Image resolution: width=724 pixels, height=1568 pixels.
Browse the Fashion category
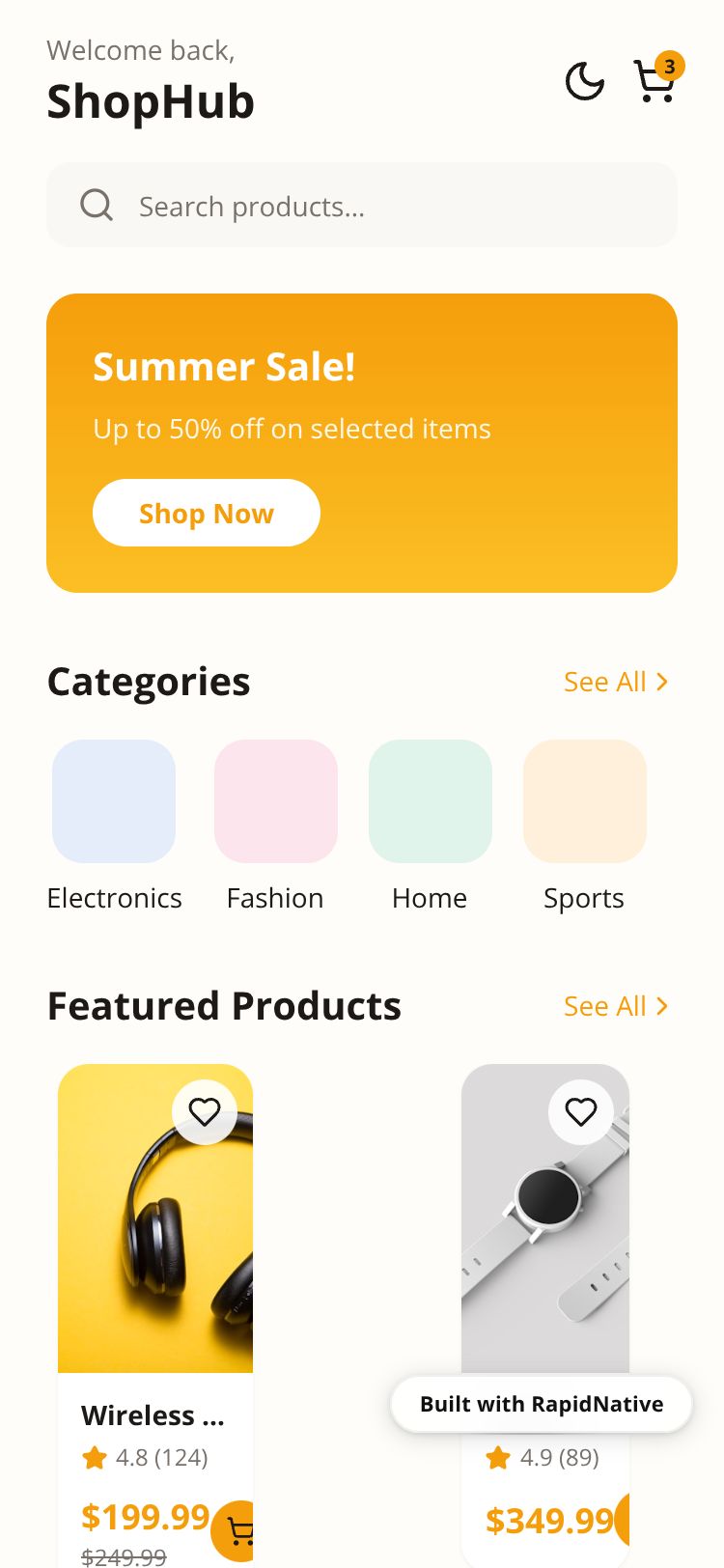click(276, 801)
